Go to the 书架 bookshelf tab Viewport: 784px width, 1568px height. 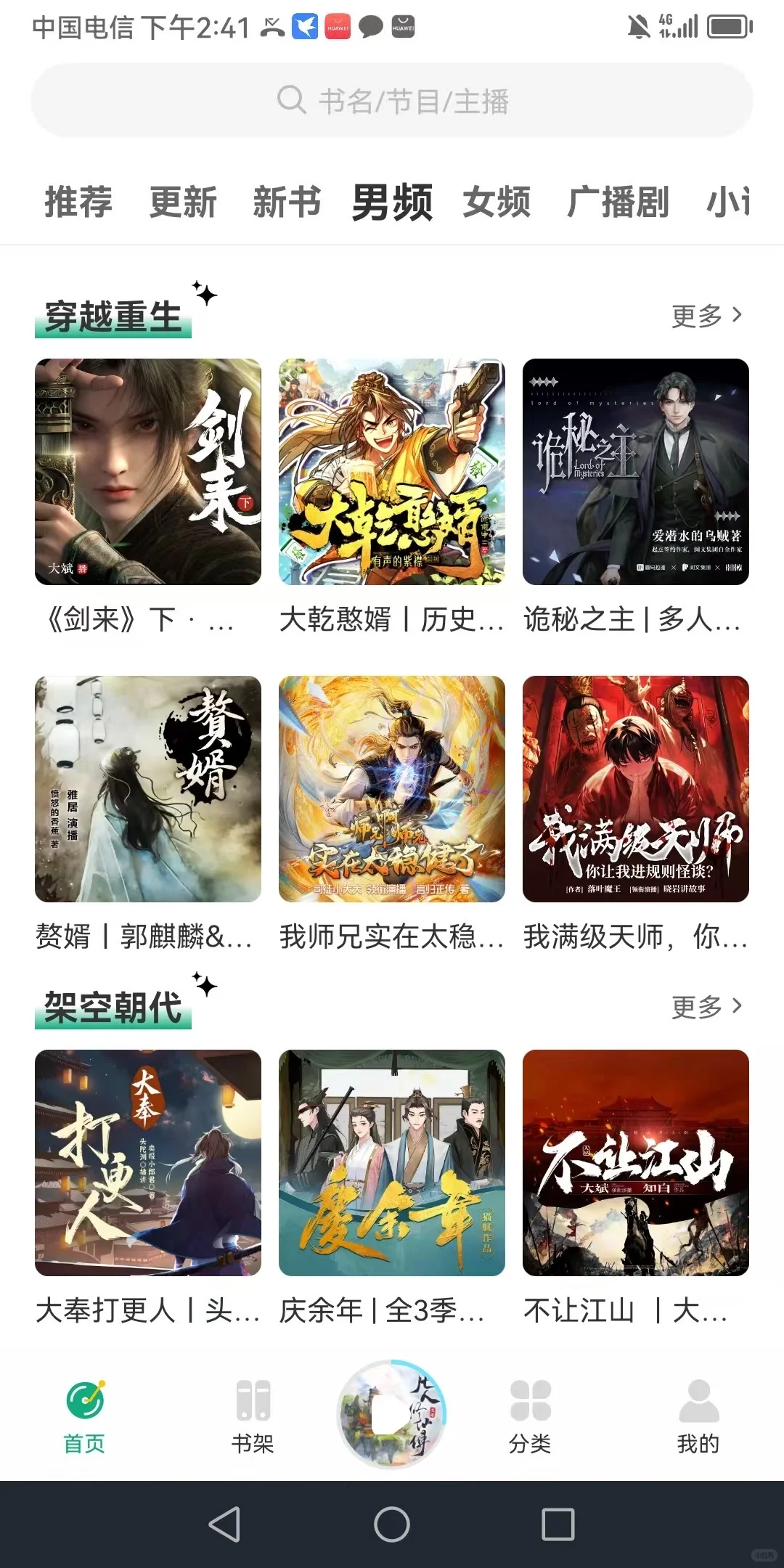click(x=253, y=1416)
